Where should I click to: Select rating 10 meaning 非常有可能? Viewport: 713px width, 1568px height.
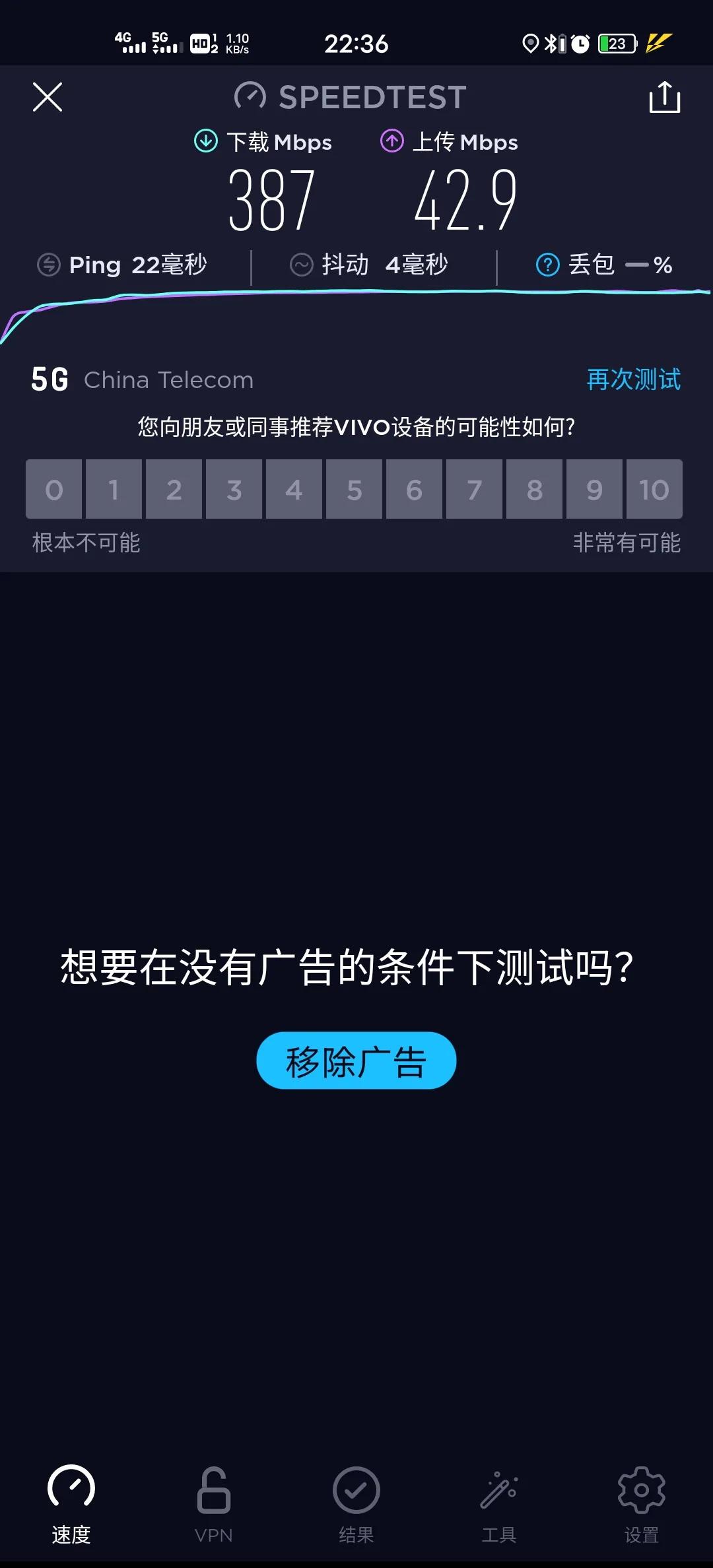(654, 490)
